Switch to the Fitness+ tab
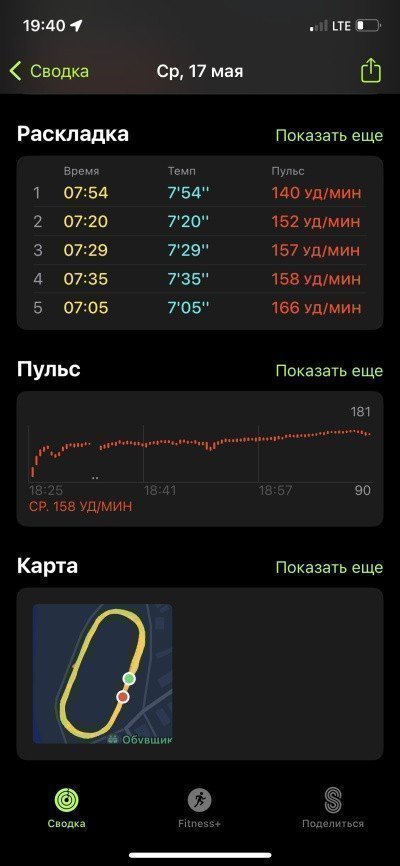Viewport: 400px width, 866px height. (x=199, y=808)
